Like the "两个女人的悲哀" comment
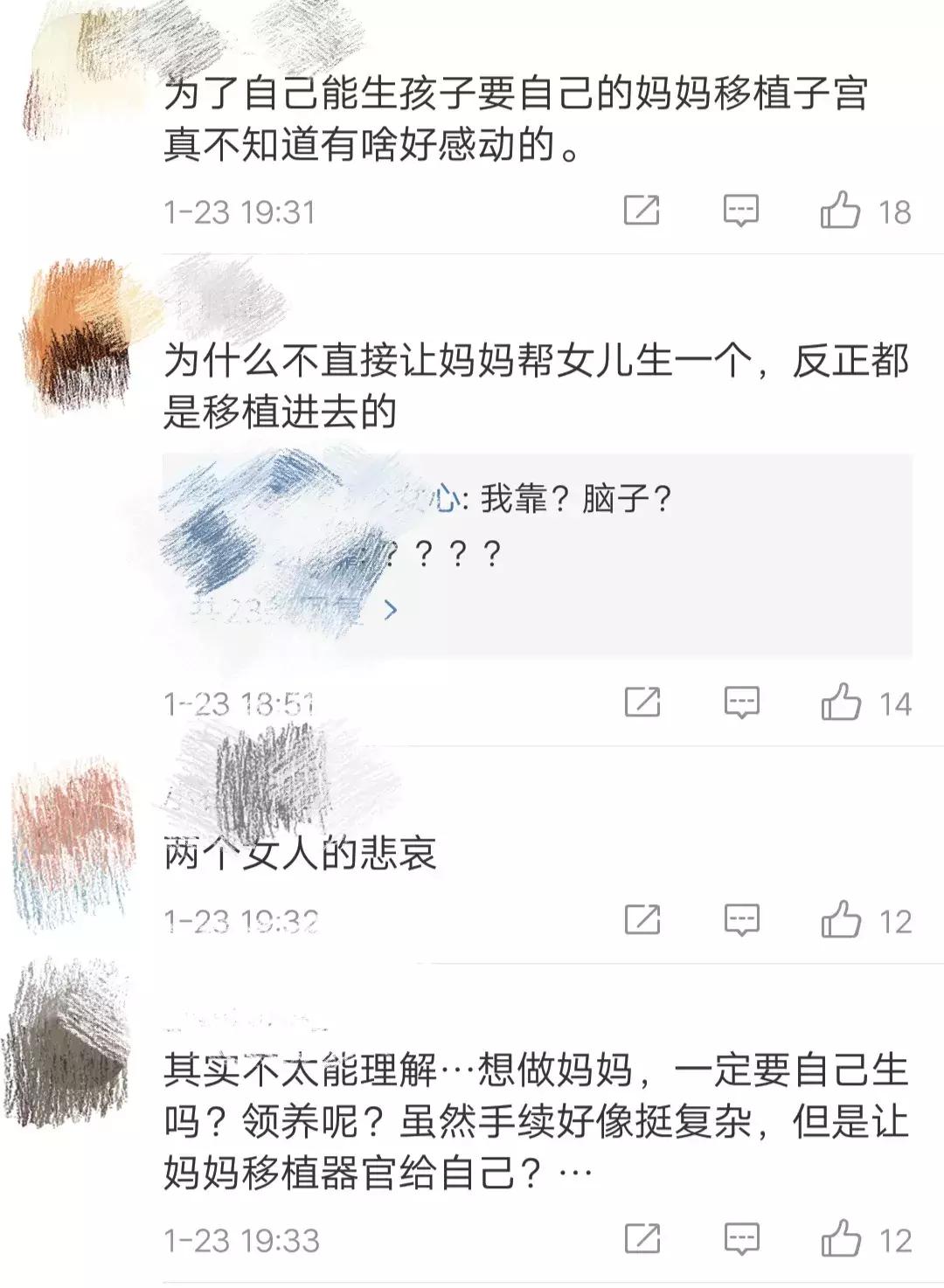Image resolution: width=944 pixels, height=1288 pixels. click(842, 918)
